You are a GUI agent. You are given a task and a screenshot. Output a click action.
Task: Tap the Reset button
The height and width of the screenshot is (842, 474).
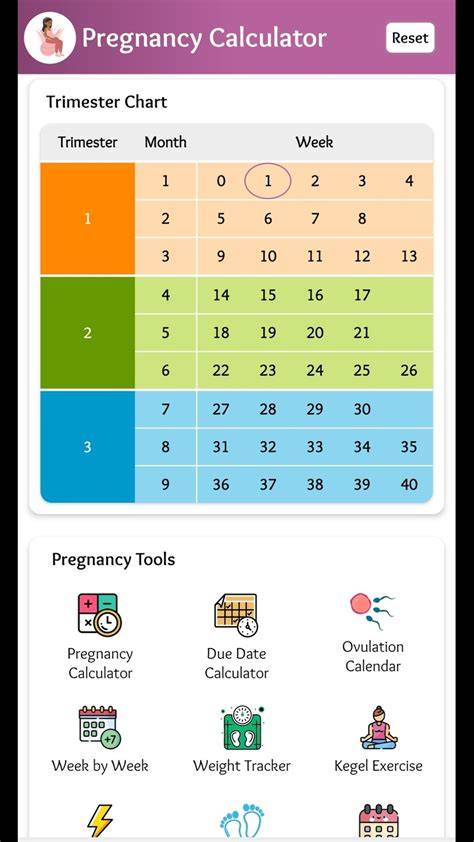pyautogui.click(x=410, y=38)
